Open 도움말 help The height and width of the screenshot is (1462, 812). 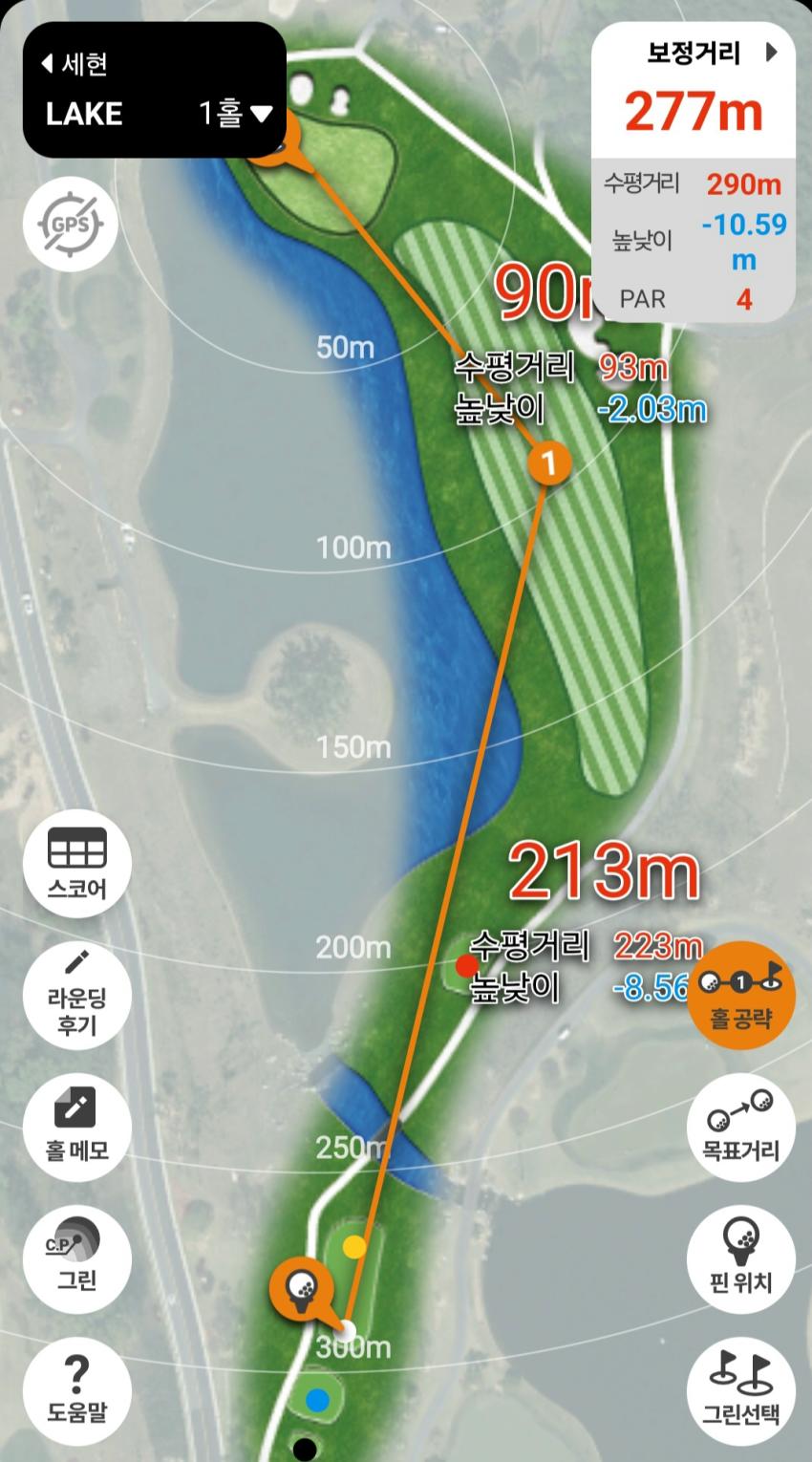click(77, 1387)
